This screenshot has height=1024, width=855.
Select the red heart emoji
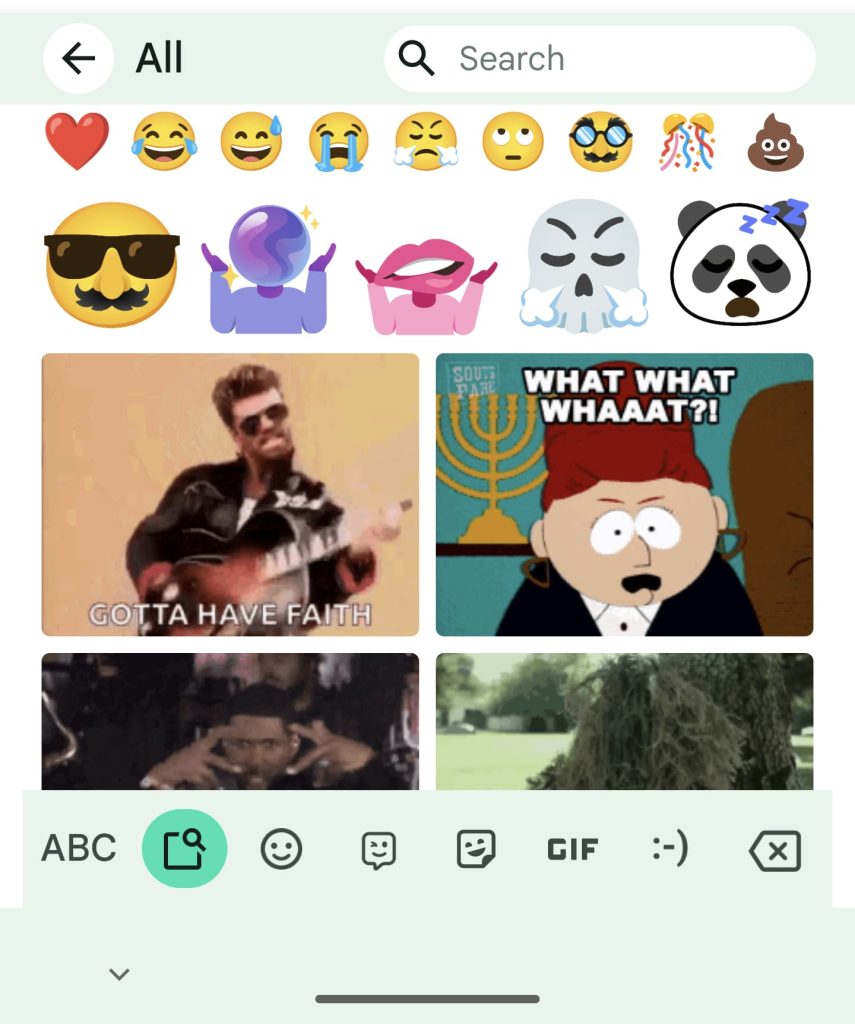[x=77, y=142]
